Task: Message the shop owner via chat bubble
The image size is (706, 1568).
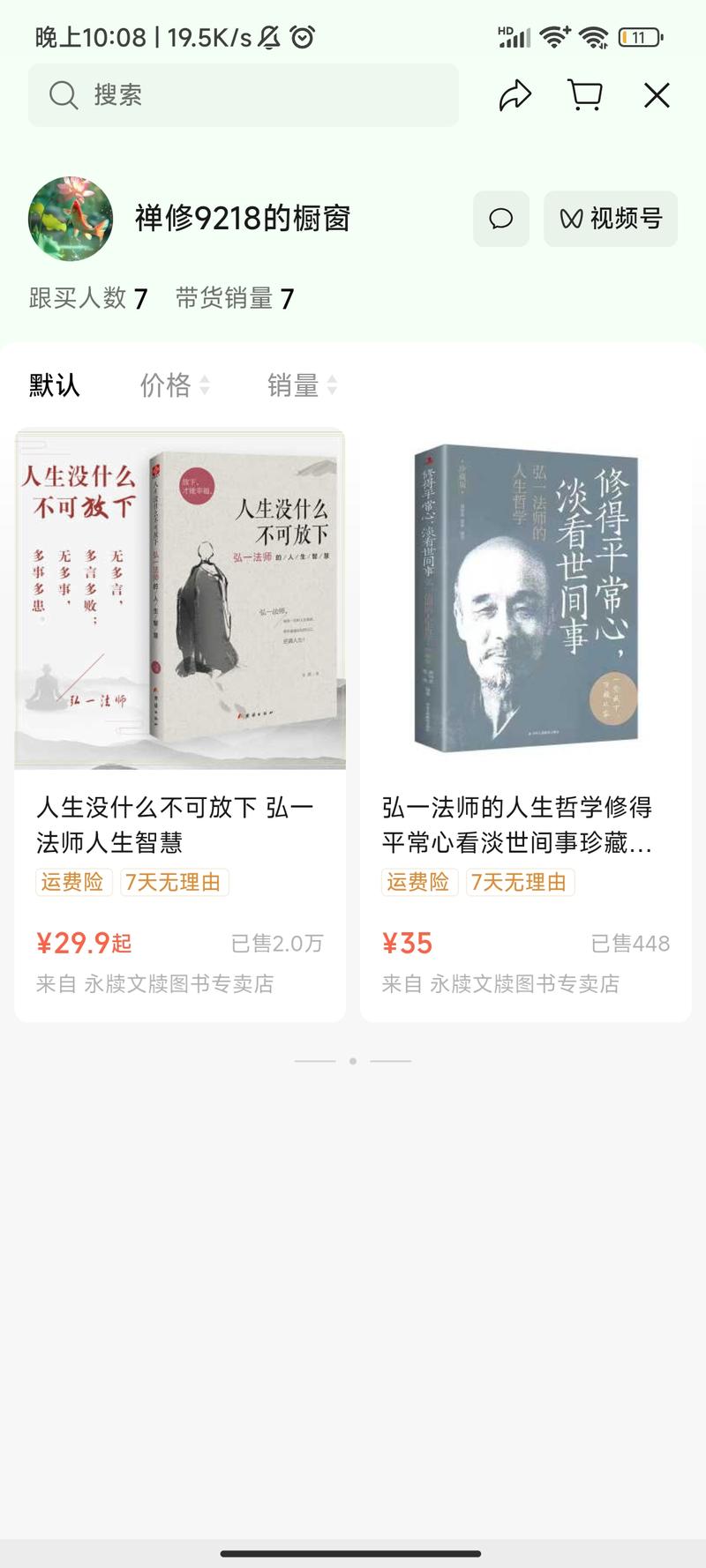Action: tap(500, 219)
